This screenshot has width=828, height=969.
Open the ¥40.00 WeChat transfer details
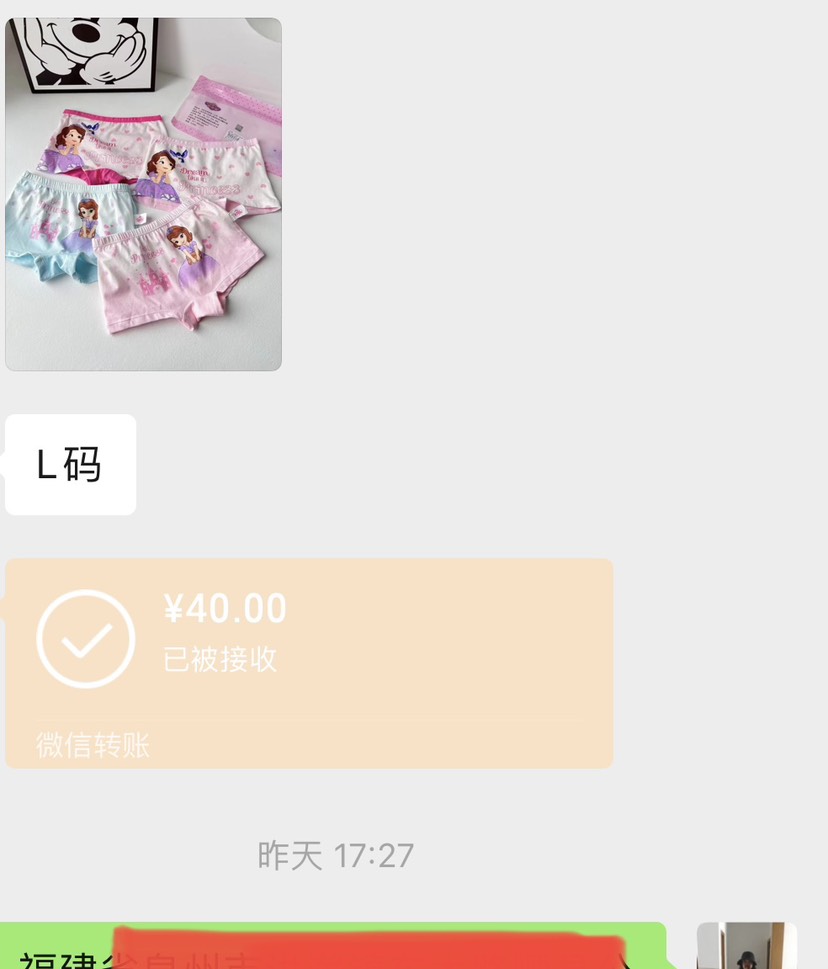[309, 663]
